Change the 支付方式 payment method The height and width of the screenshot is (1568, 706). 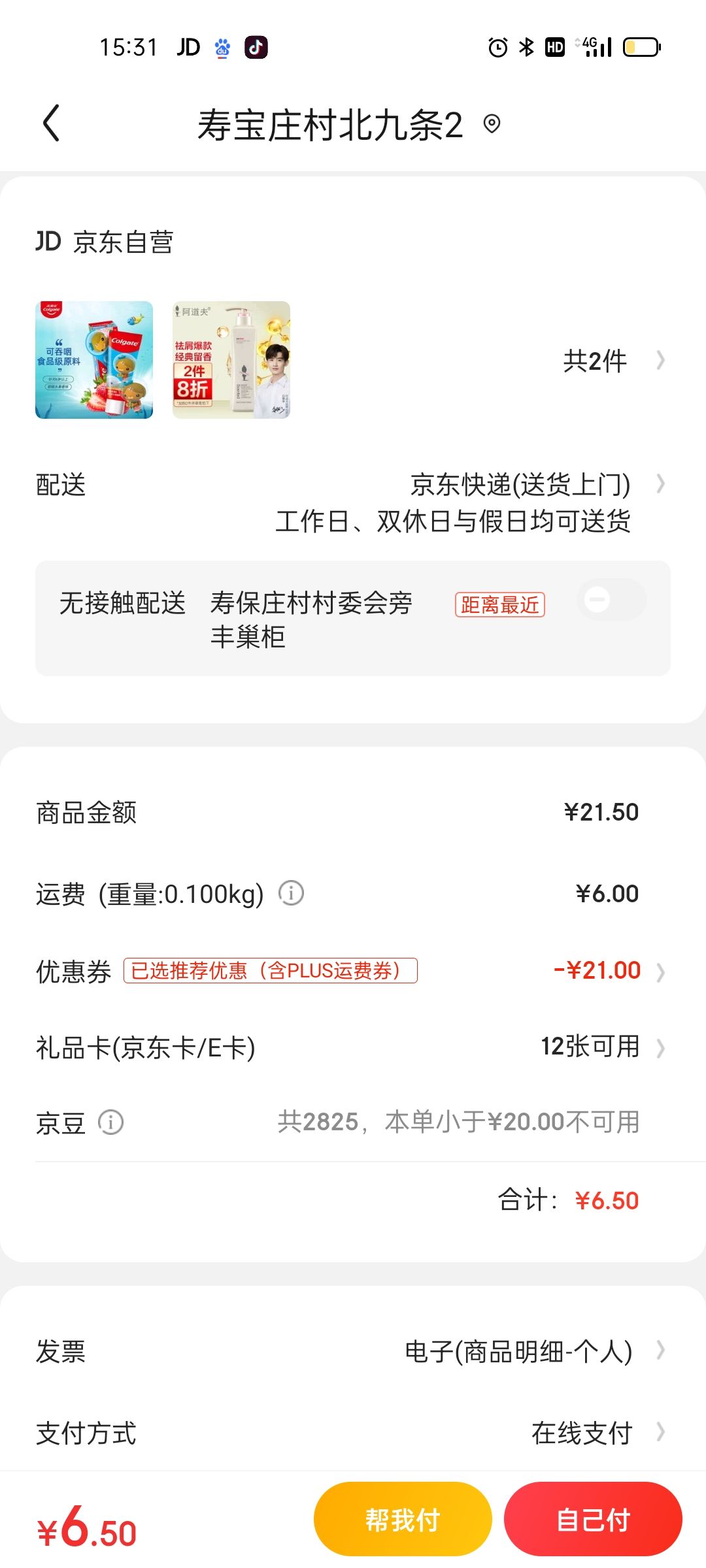pyautogui.click(x=353, y=1433)
